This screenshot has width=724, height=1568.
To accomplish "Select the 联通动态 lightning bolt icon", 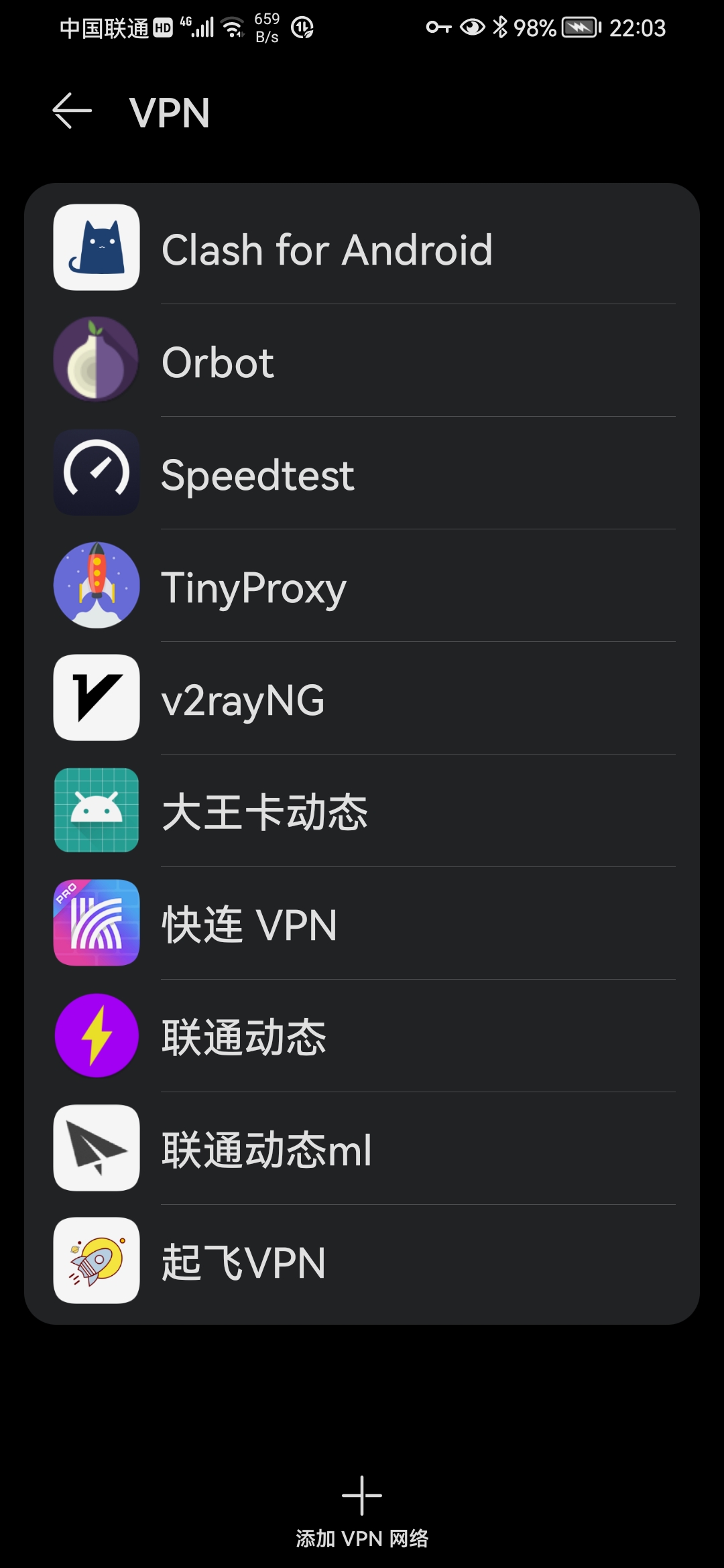I will point(96,1035).
